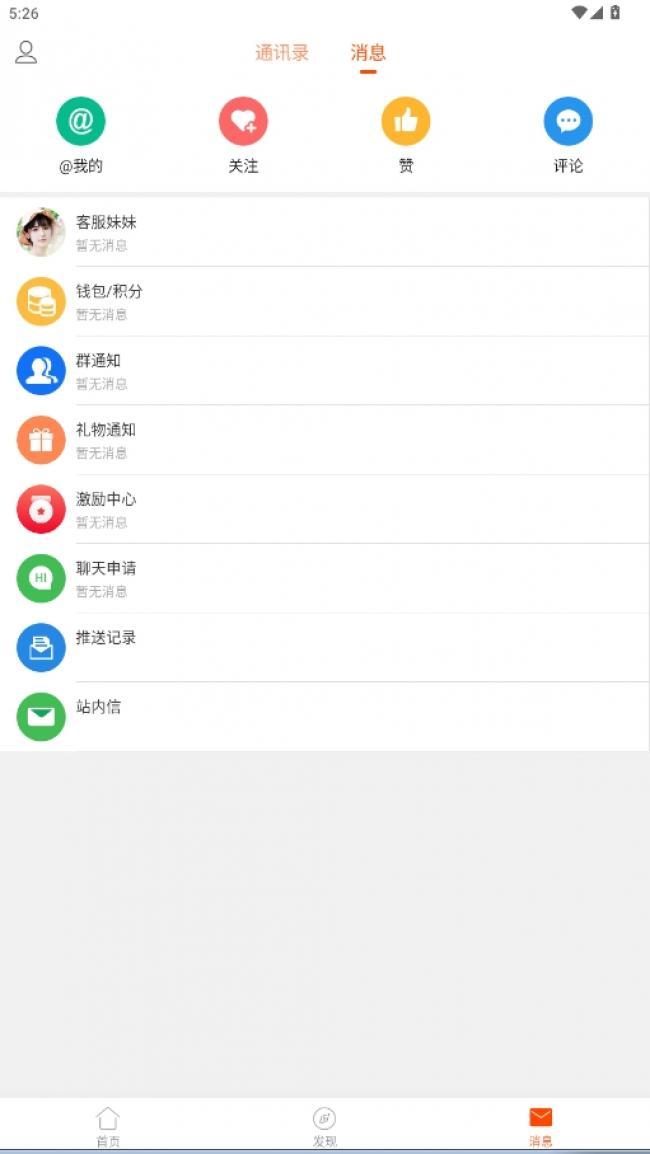View 赞 likes notifications
Viewport: 650px width, 1154px height.
406,136
